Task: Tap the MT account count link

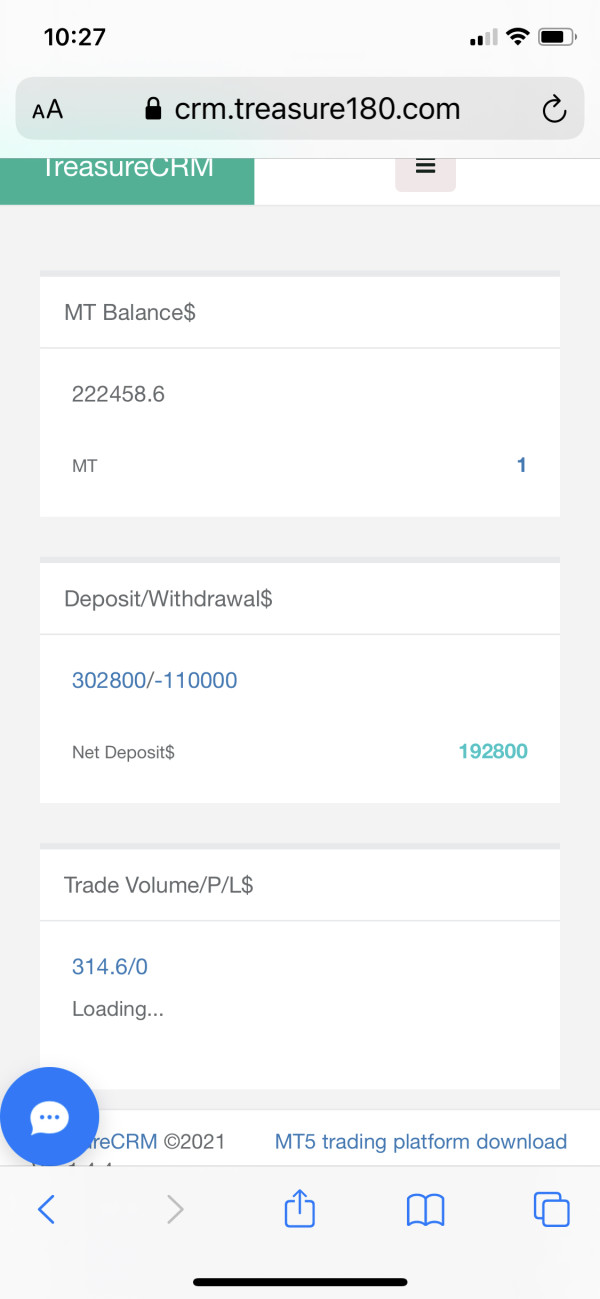Action: pyautogui.click(x=521, y=465)
